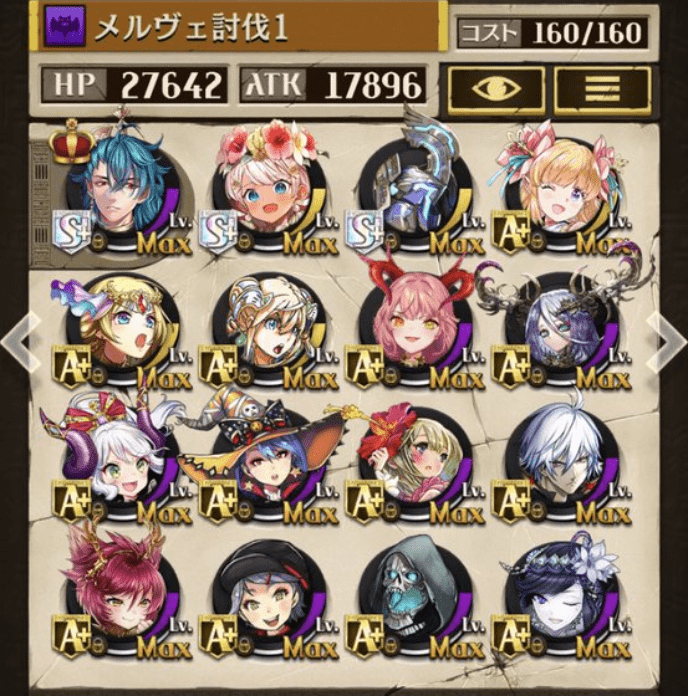Screen dimensions: 688x696
Task: Open the hamburger list menu button
Action: click(x=601, y=90)
